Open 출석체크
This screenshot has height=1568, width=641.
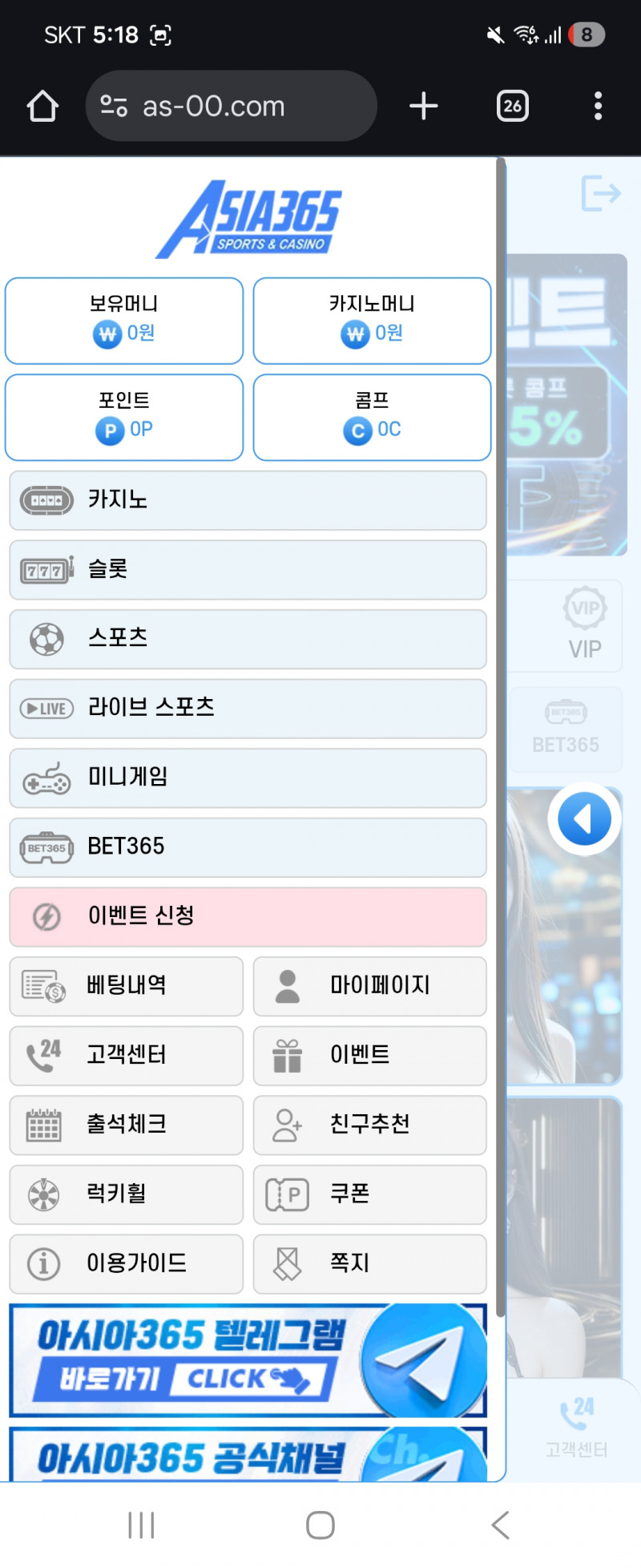click(x=126, y=1125)
